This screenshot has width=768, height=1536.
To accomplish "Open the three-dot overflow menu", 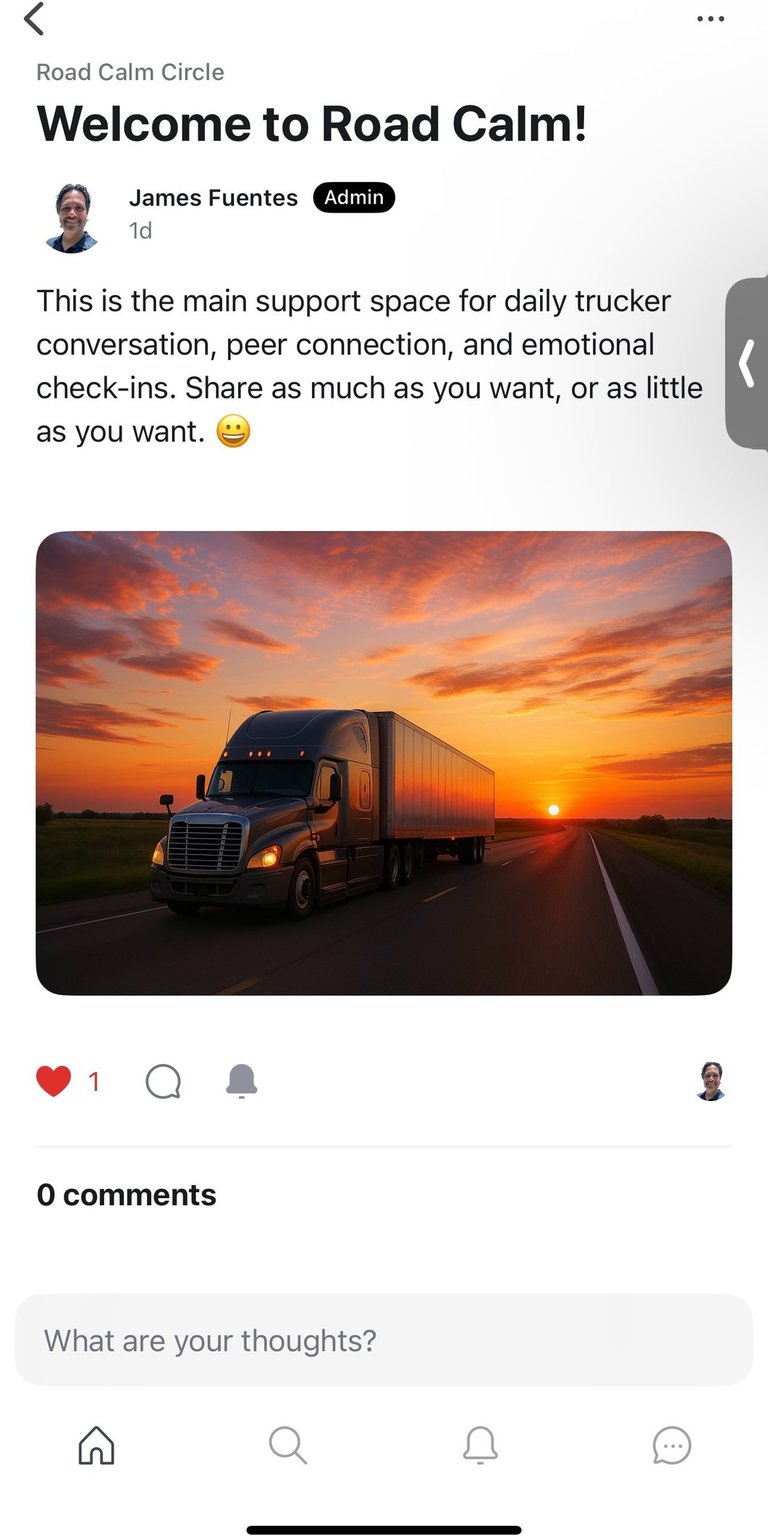I will pyautogui.click(x=710, y=18).
